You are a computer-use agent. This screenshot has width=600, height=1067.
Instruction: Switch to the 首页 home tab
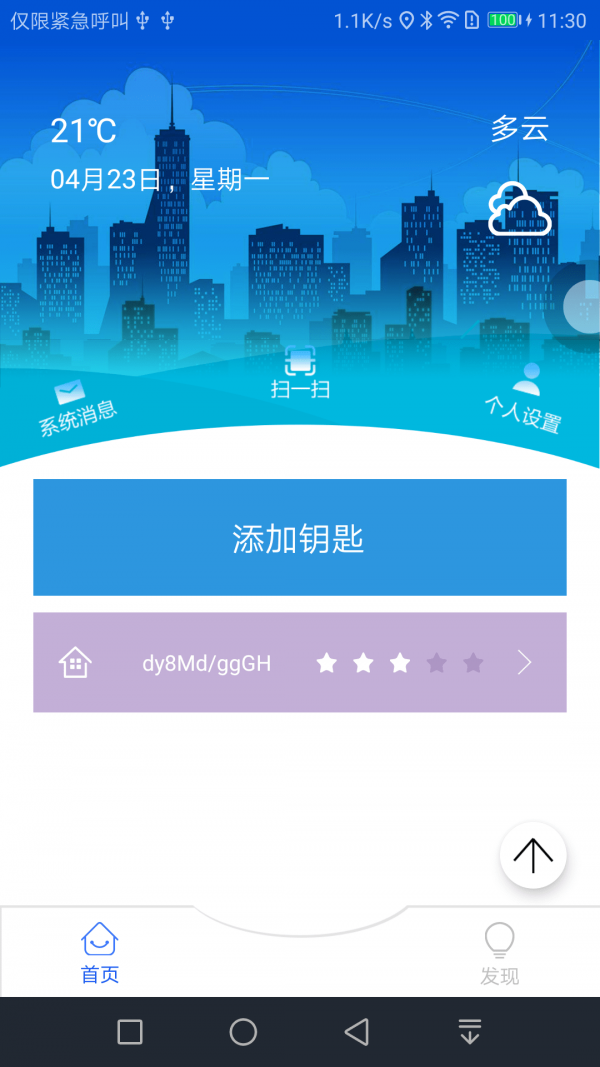[x=100, y=953]
